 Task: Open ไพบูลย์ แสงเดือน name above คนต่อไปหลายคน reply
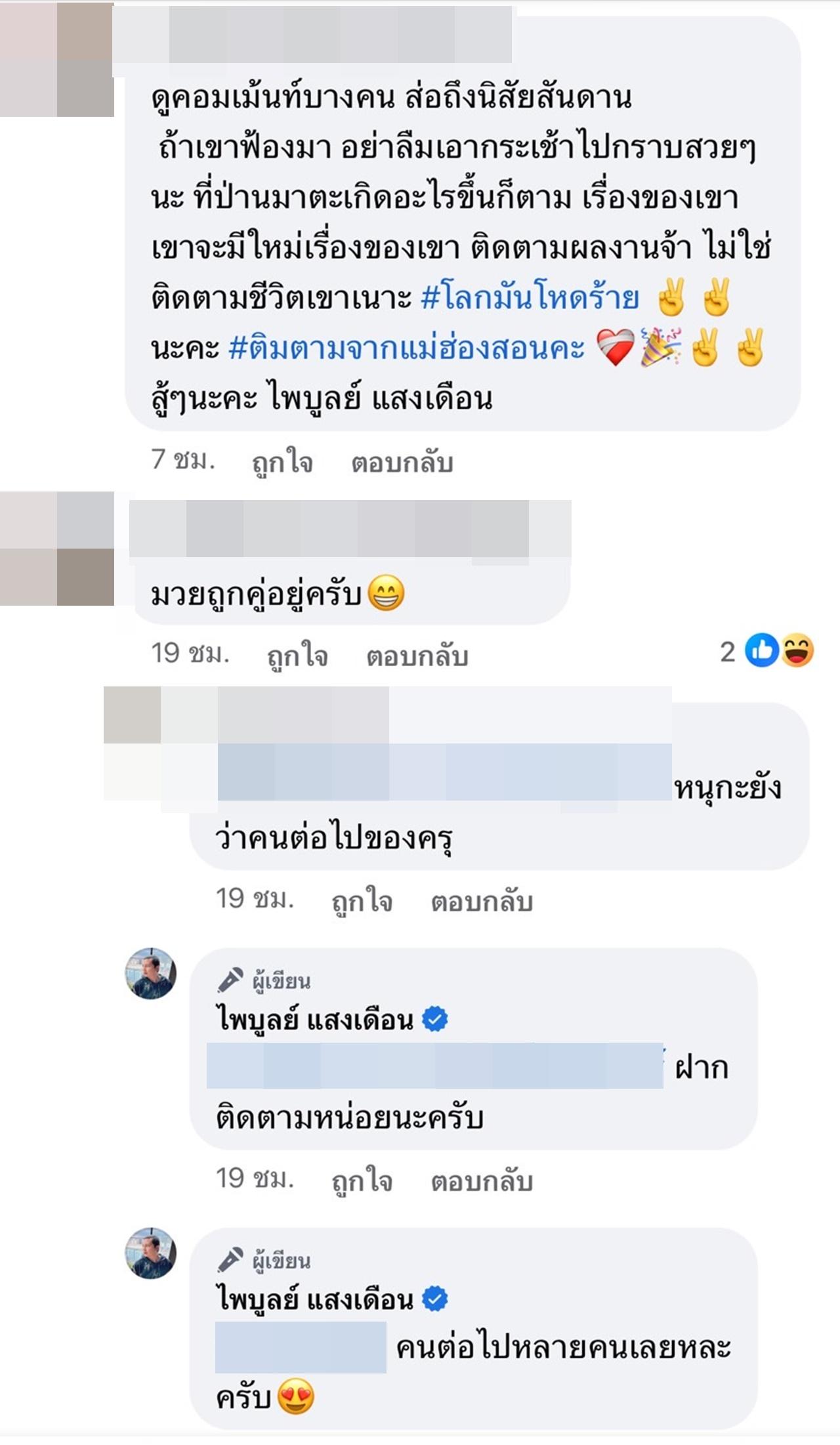[x=315, y=1299]
